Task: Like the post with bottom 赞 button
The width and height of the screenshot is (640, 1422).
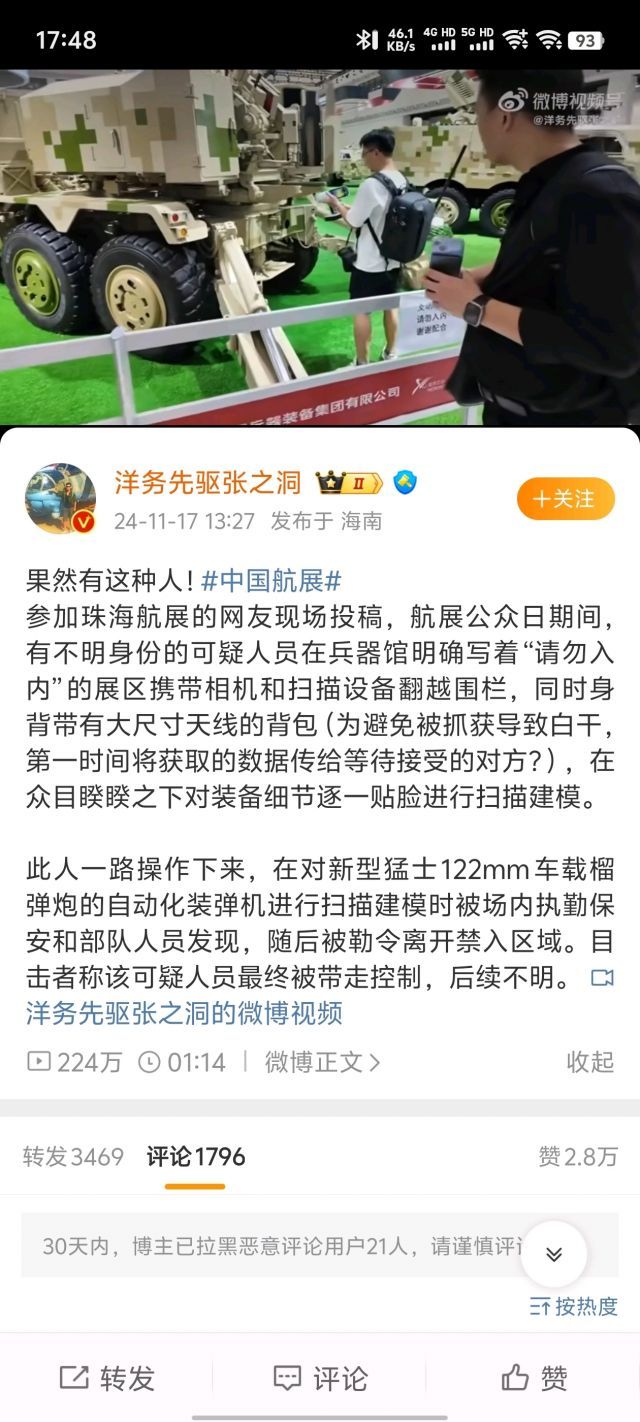Action: [534, 1378]
